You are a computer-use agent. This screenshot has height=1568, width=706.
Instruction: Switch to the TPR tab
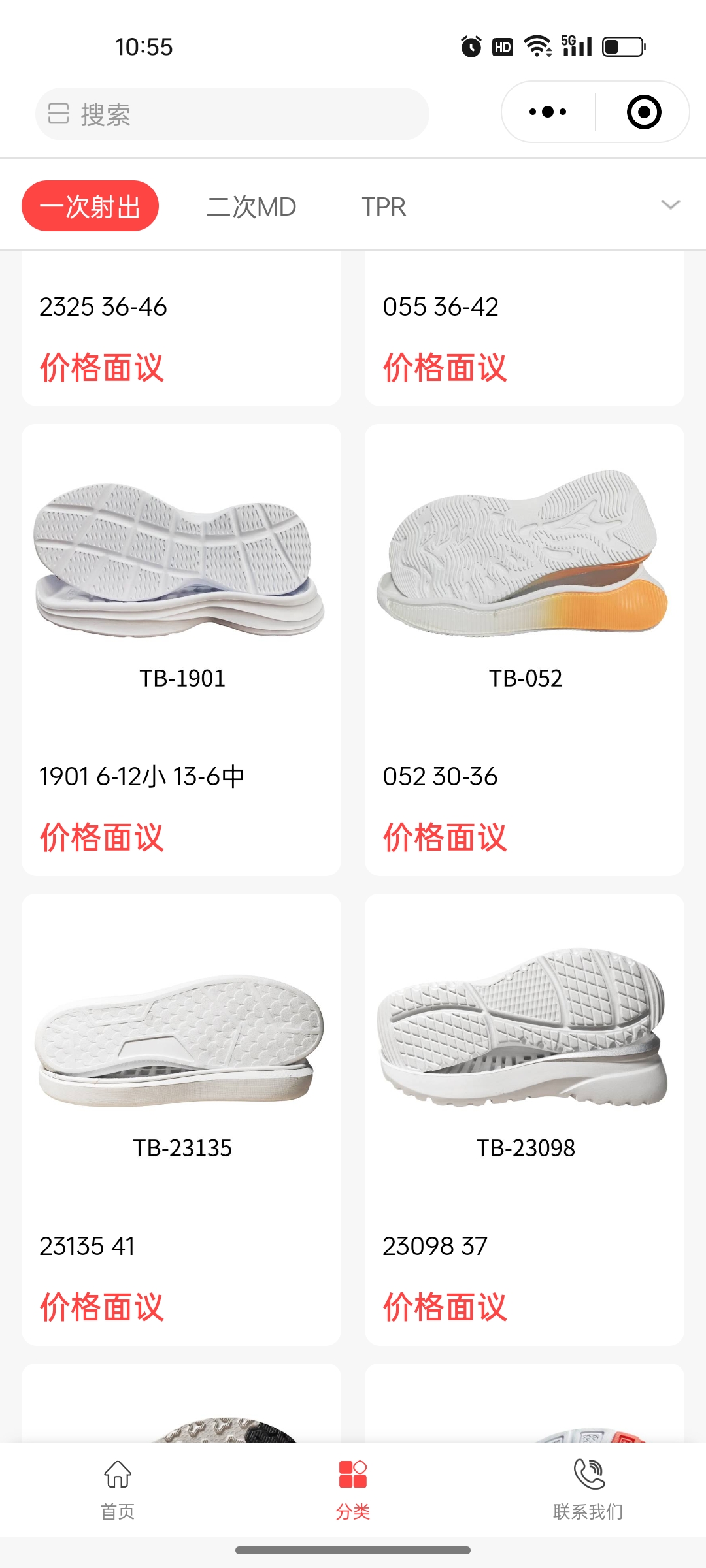click(384, 206)
